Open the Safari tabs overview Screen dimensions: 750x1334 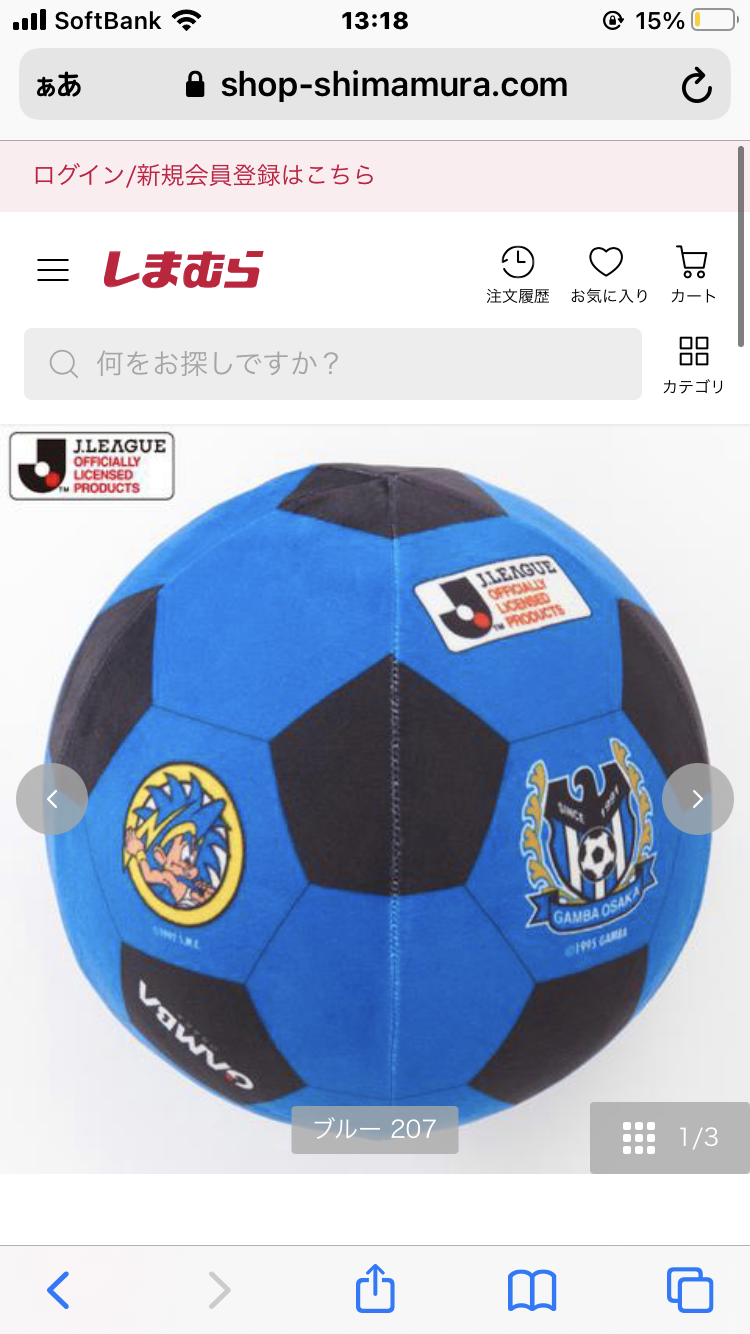tap(690, 1290)
